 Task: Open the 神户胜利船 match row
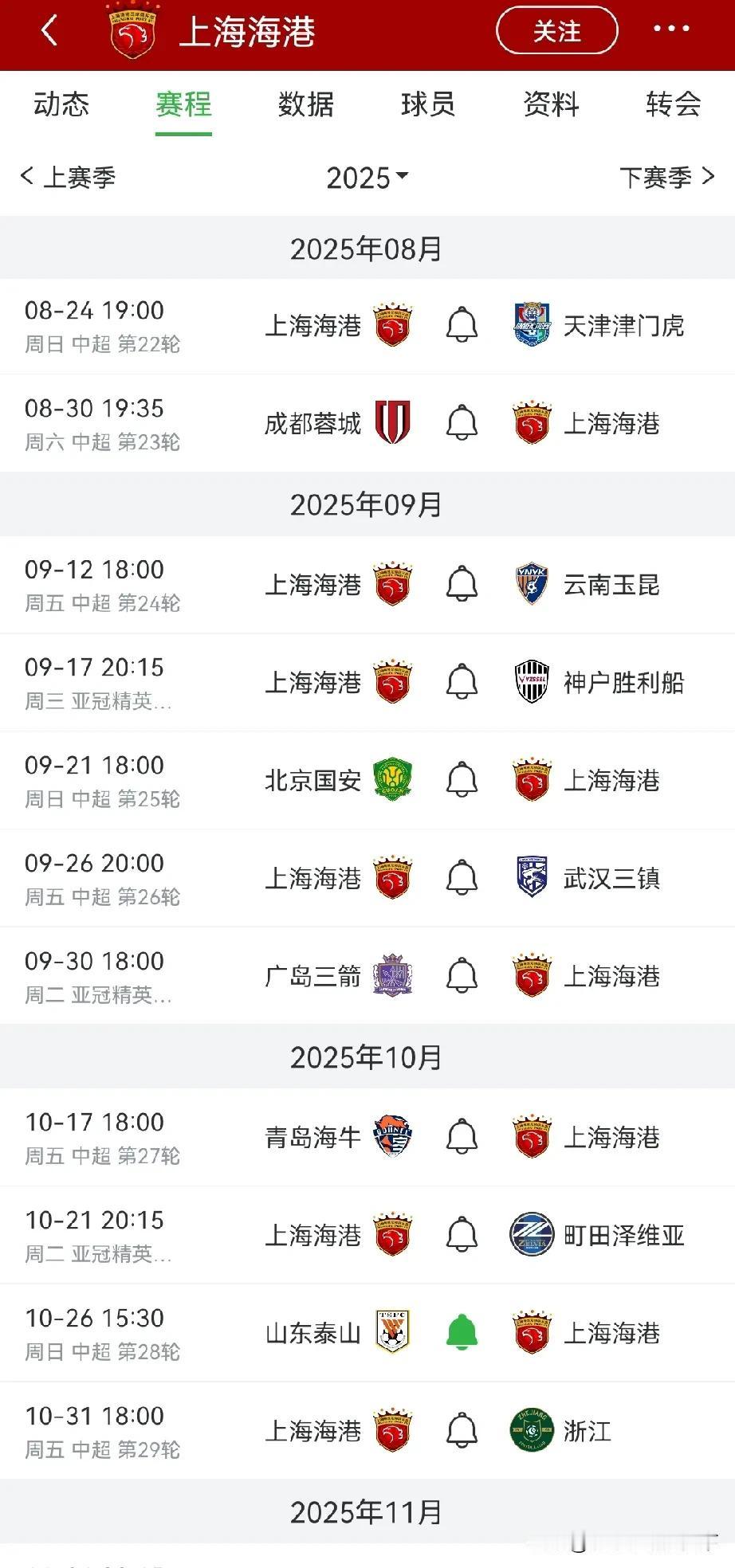pyautogui.click(x=367, y=682)
